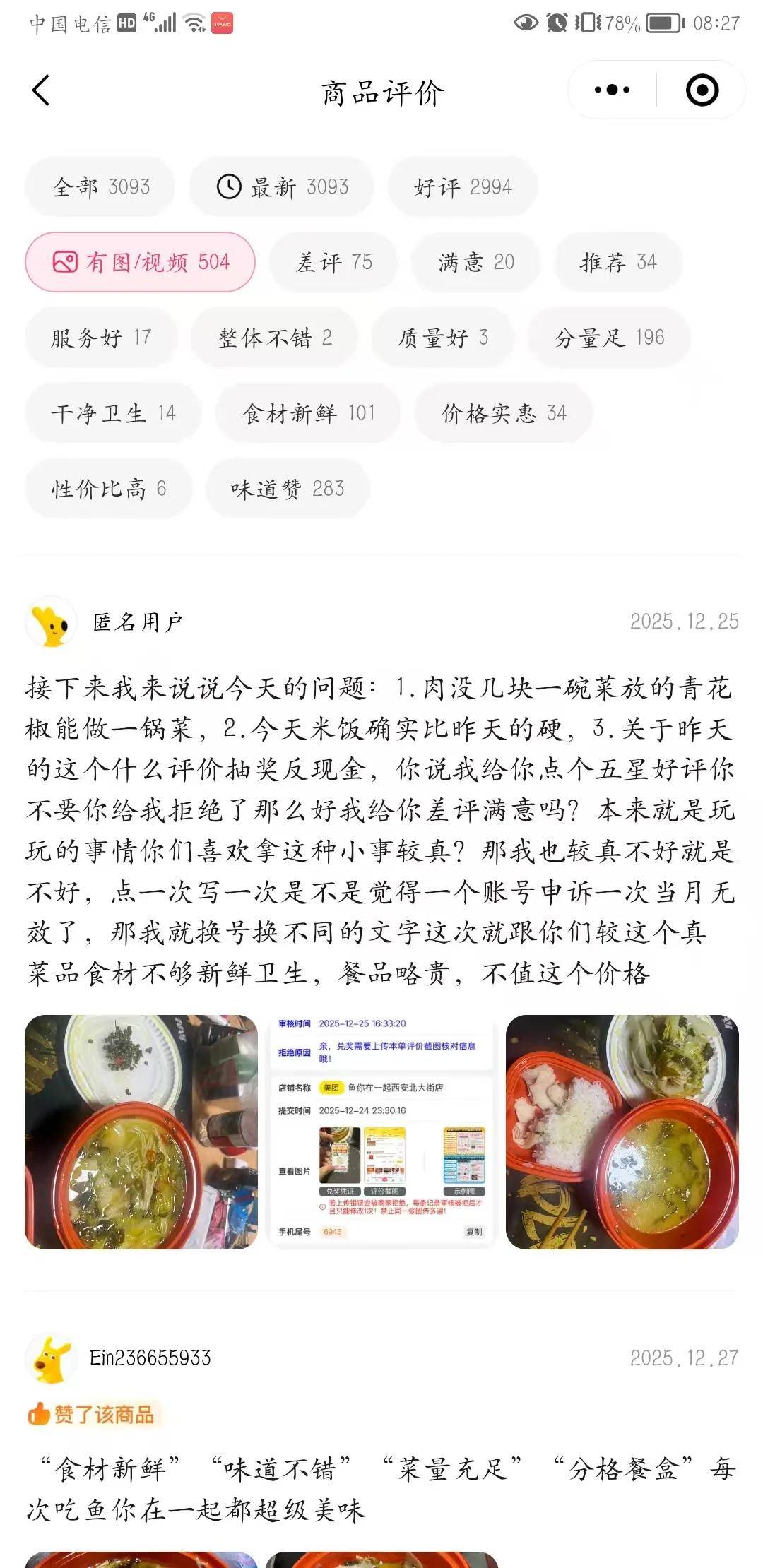Image resolution: width=763 pixels, height=1568 pixels.
Task: Filter reviews by 最新
Action: (282, 187)
